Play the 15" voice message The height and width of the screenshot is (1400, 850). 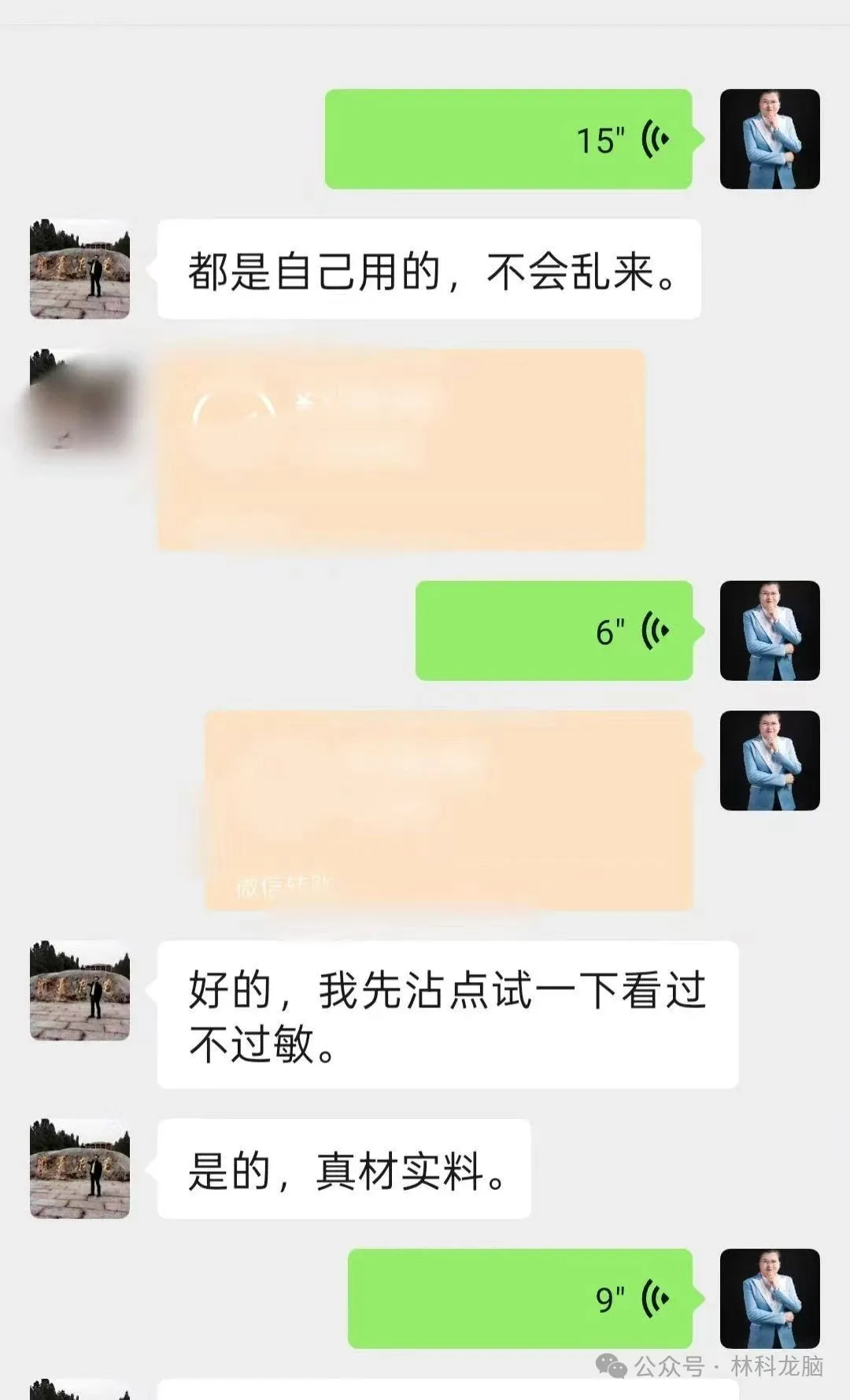pos(512,138)
